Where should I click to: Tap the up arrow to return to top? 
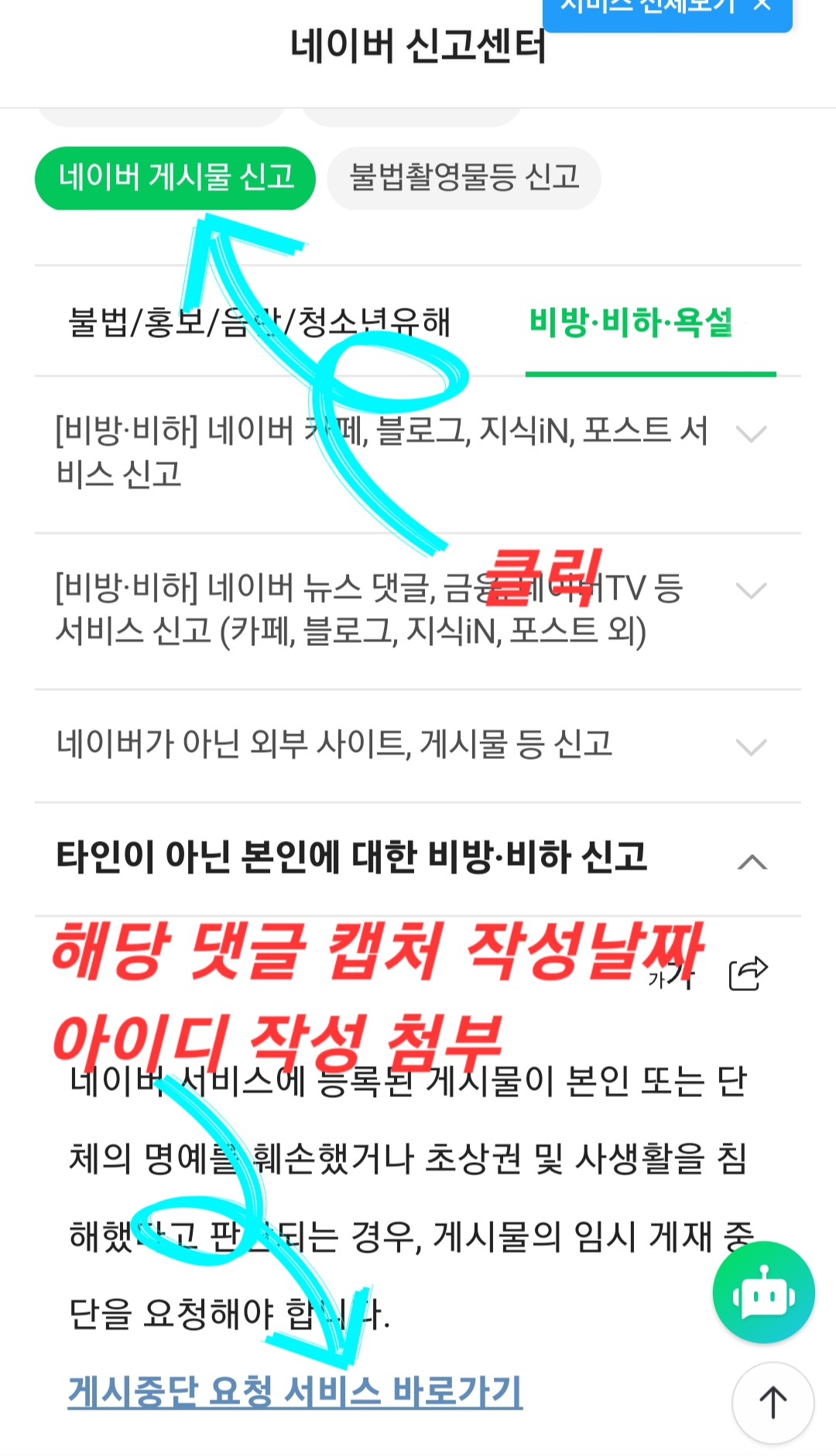pos(773,1402)
